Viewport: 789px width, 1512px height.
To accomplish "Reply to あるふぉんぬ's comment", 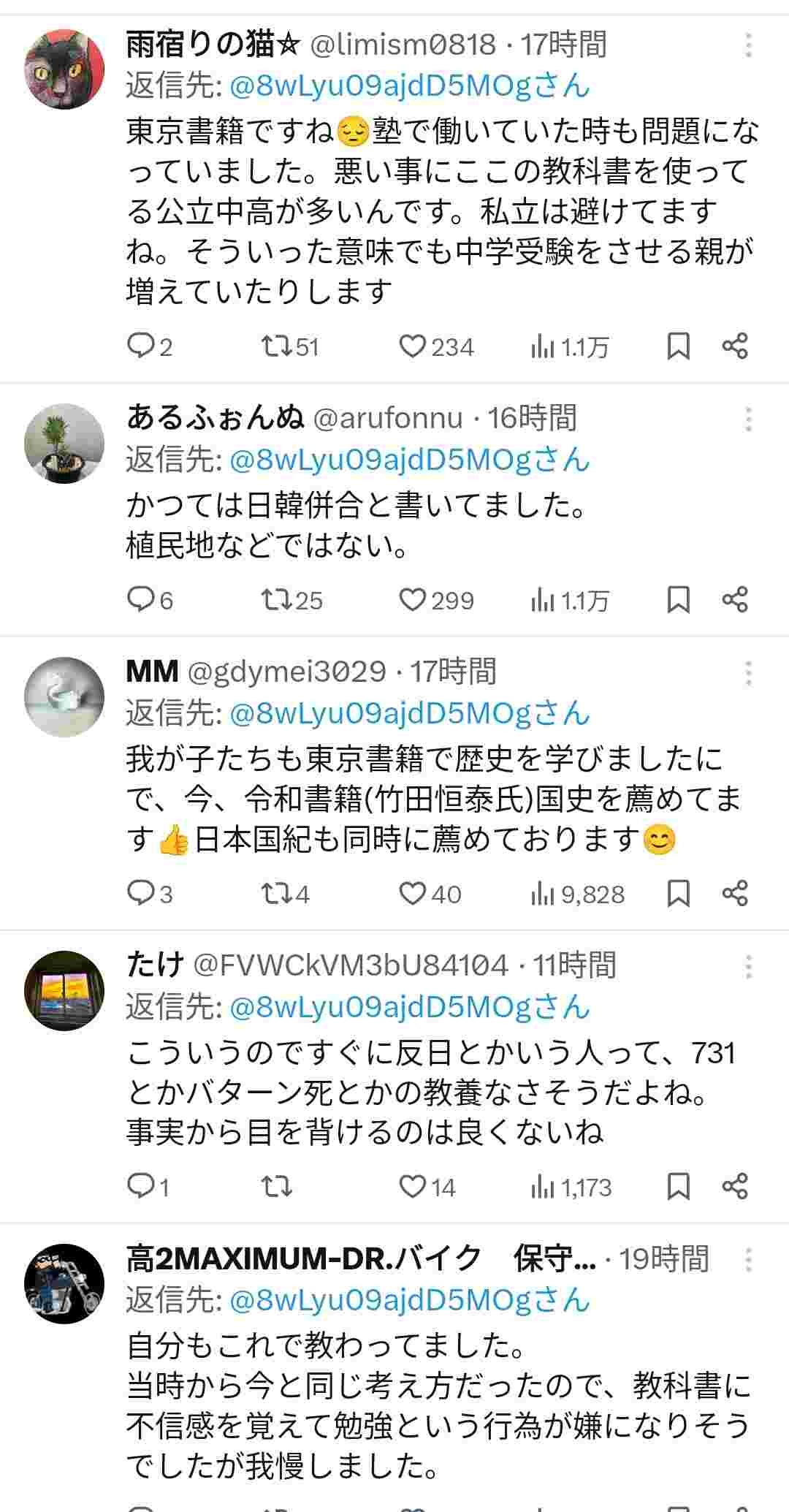I will pos(139,600).
